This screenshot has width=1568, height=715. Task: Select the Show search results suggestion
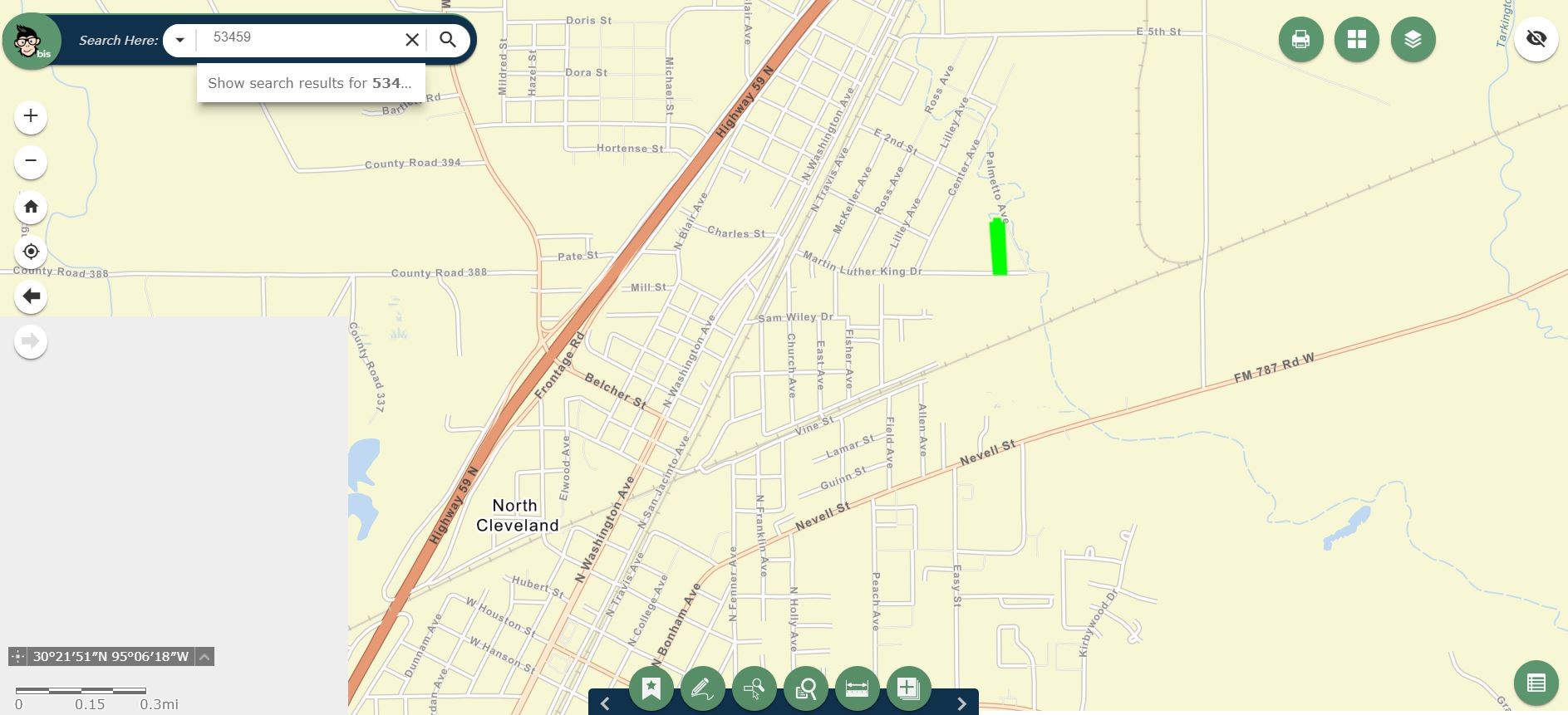310,83
